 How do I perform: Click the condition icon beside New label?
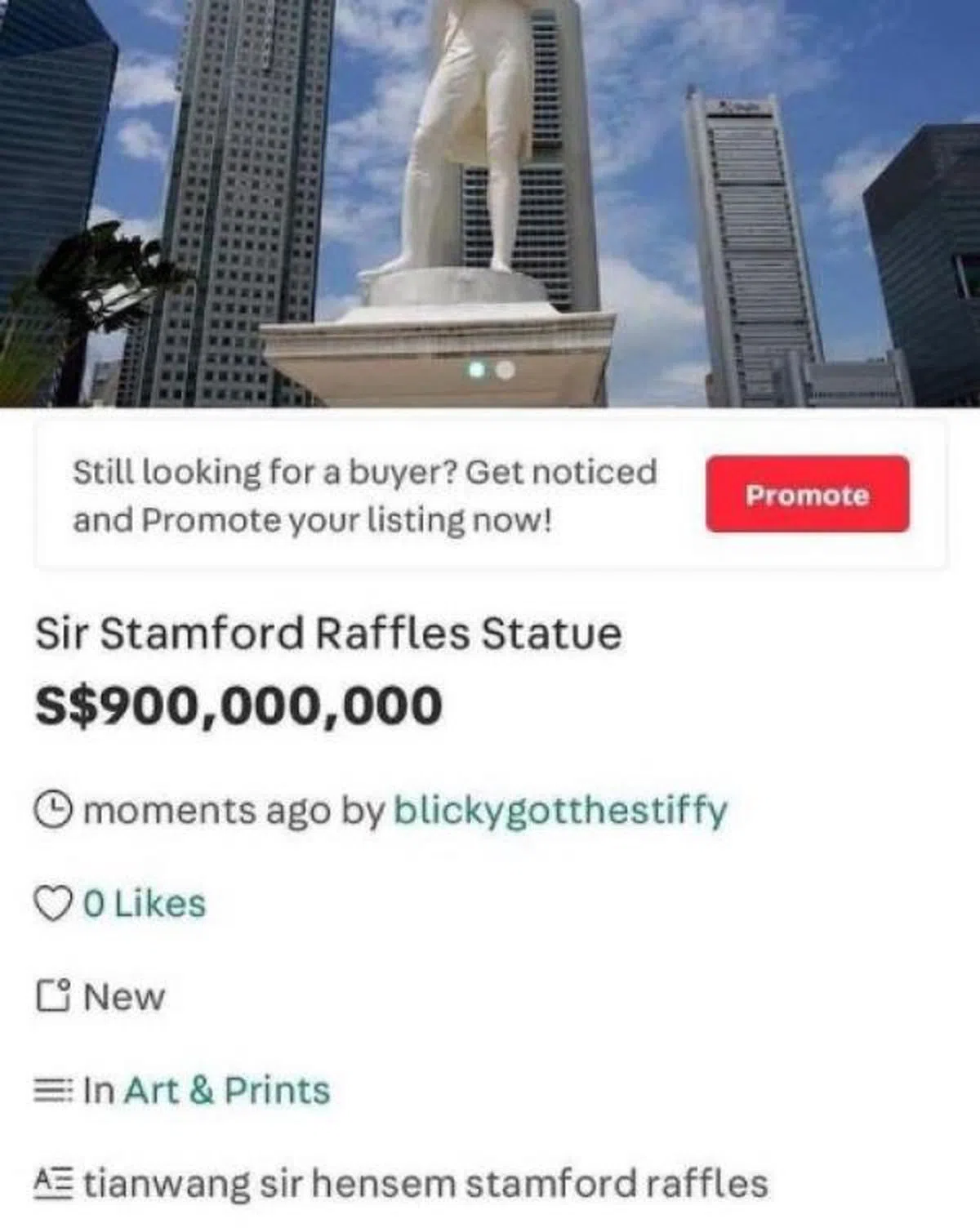pyautogui.click(x=54, y=994)
